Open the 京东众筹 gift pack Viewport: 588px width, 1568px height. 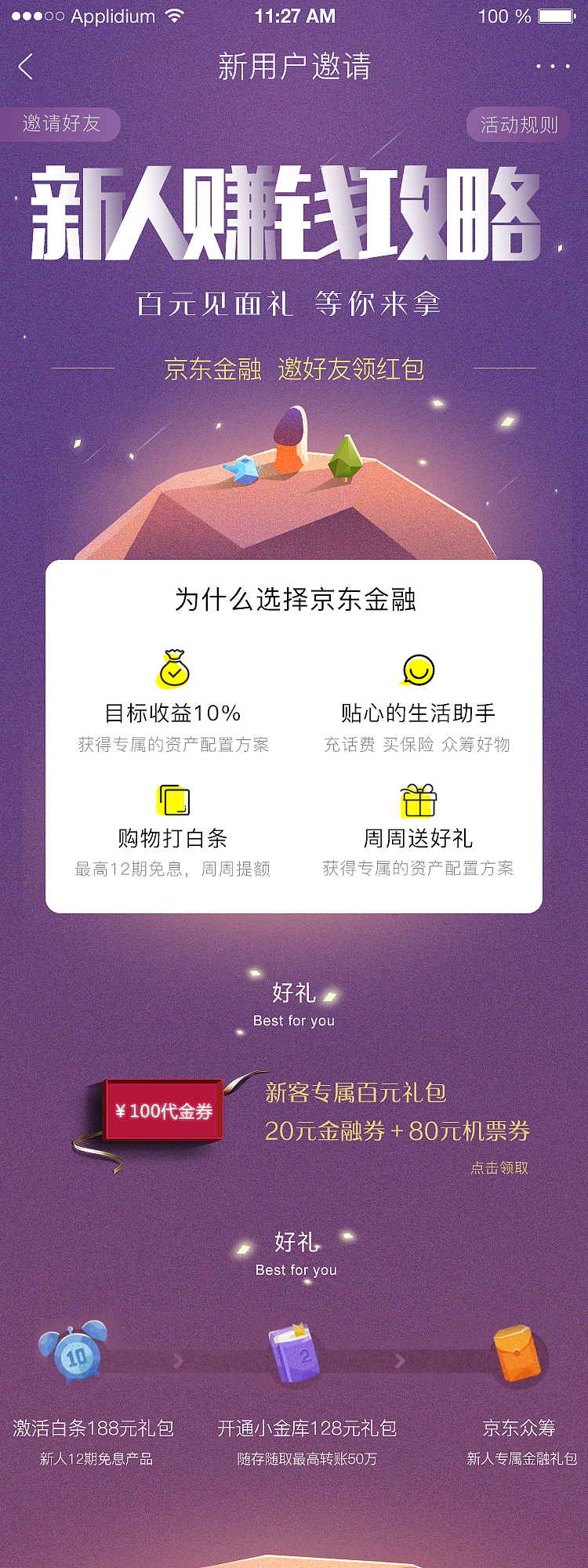(519, 1428)
